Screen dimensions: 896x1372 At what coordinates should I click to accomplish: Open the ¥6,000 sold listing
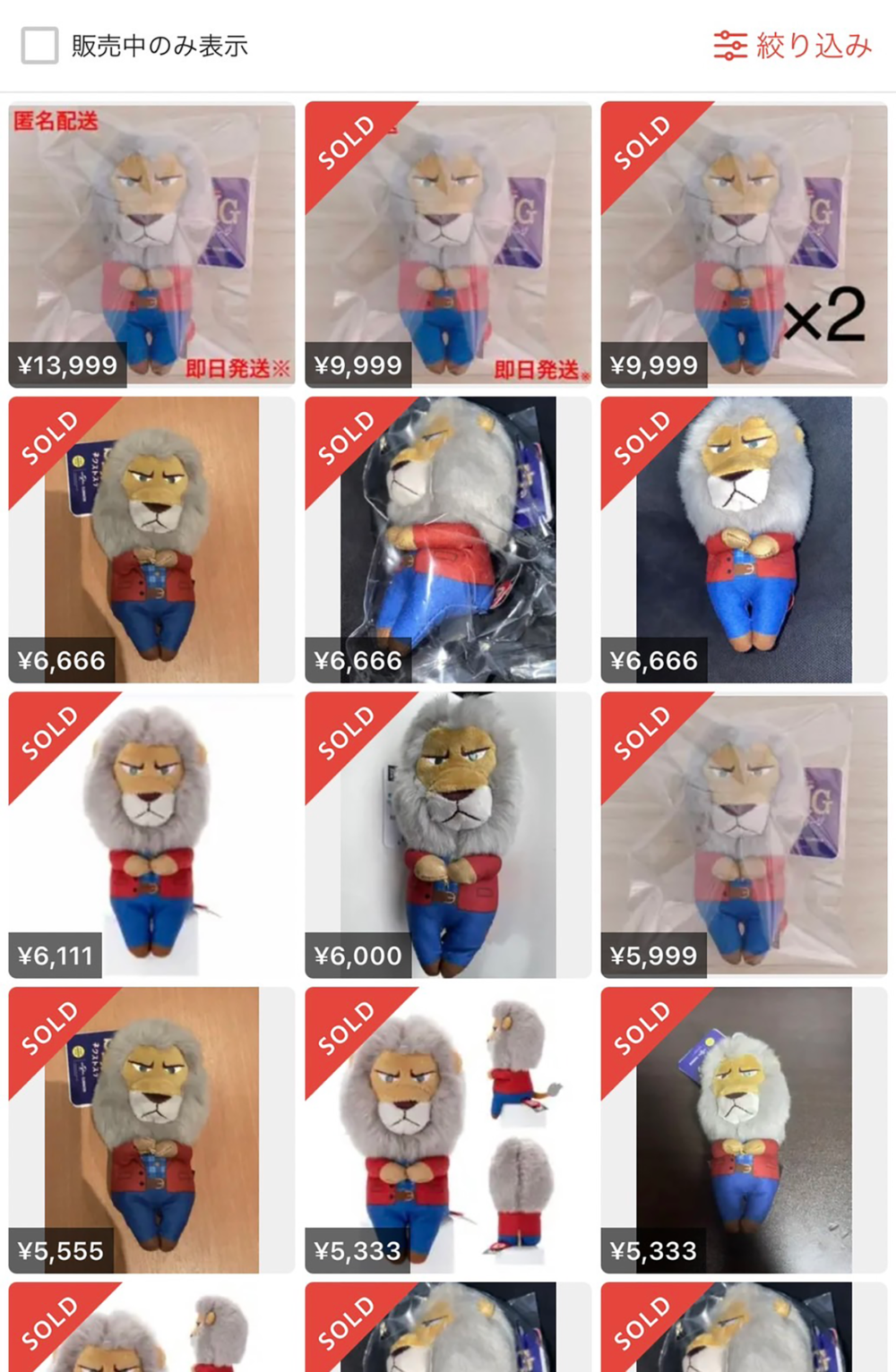(x=447, y=834)
